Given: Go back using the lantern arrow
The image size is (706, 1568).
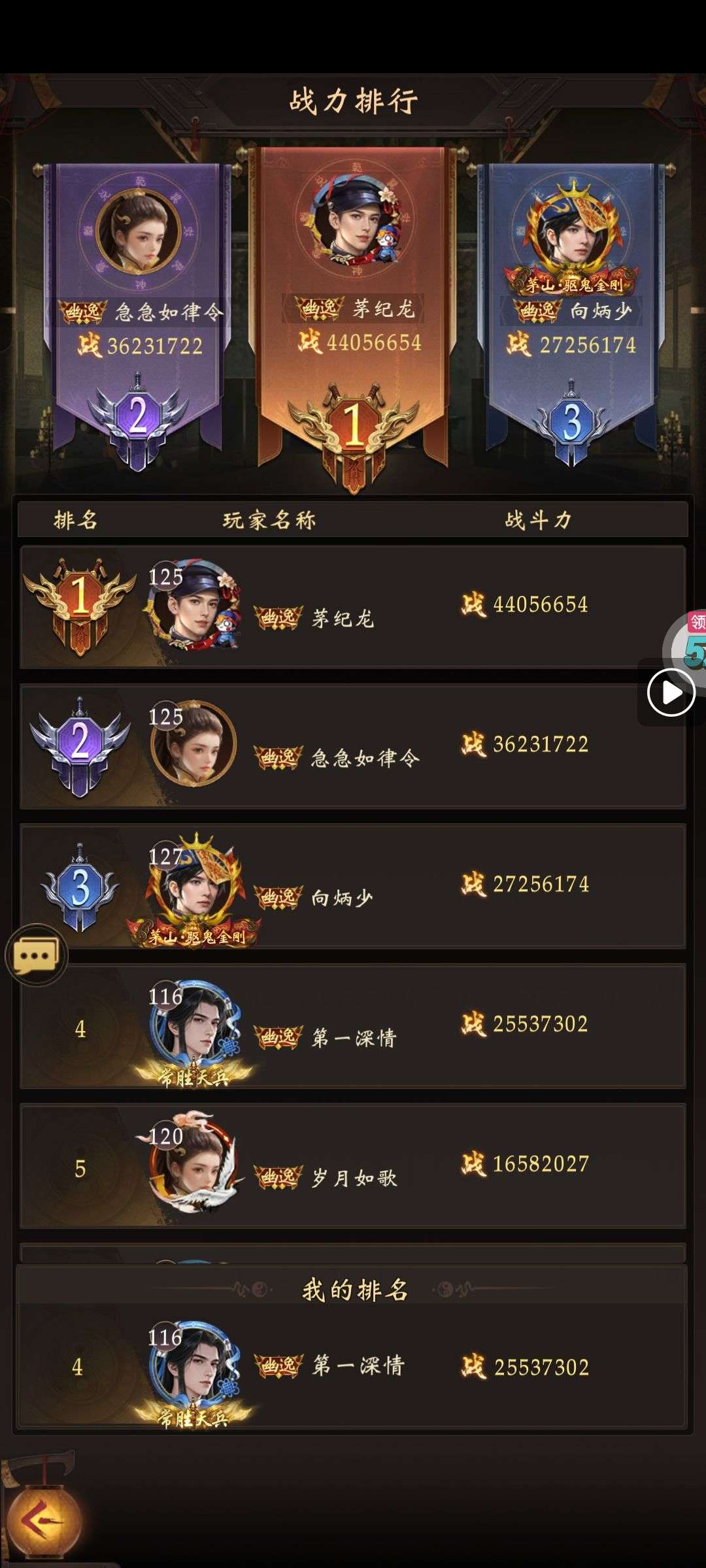Looking at the screenshot, I should point(43,1520).
